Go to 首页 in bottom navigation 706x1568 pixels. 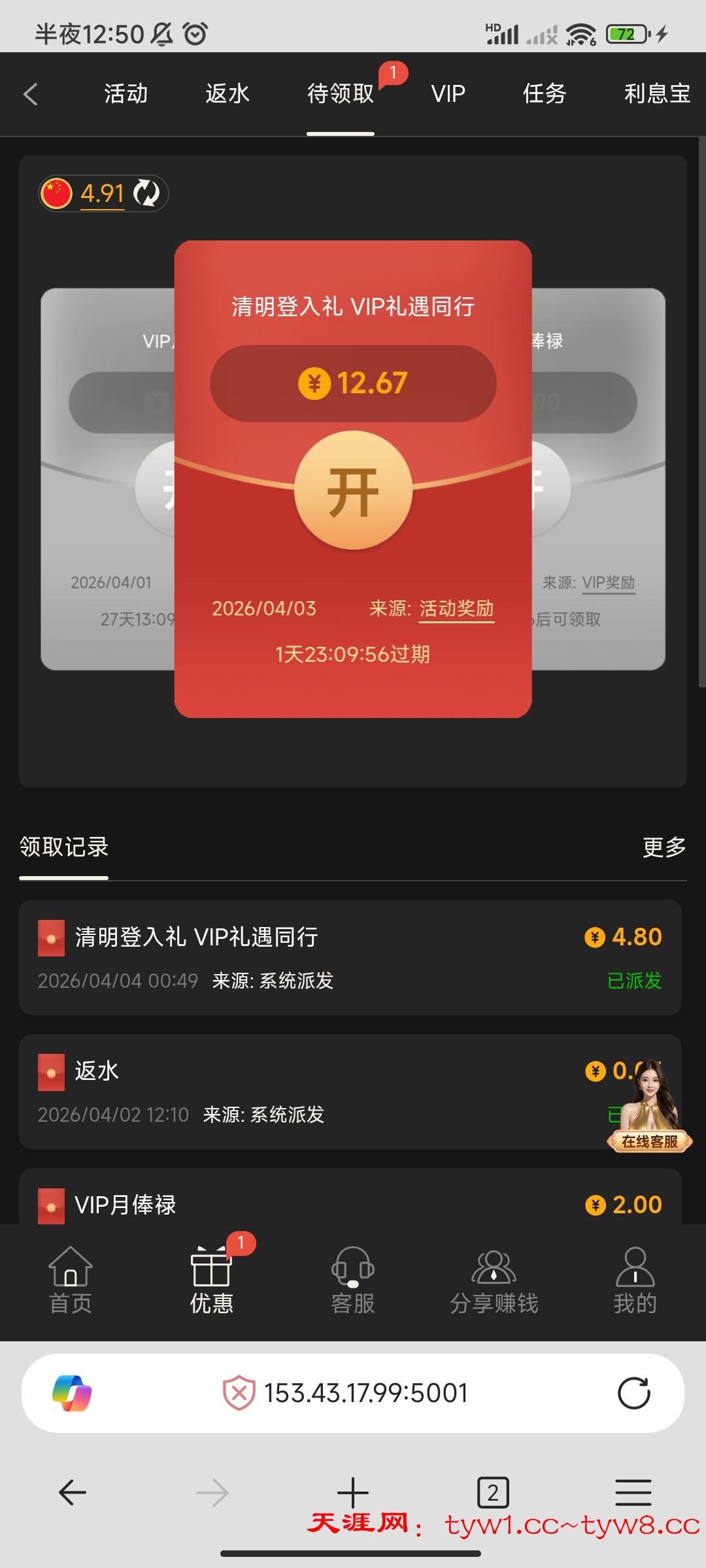tap(71, 1281)
